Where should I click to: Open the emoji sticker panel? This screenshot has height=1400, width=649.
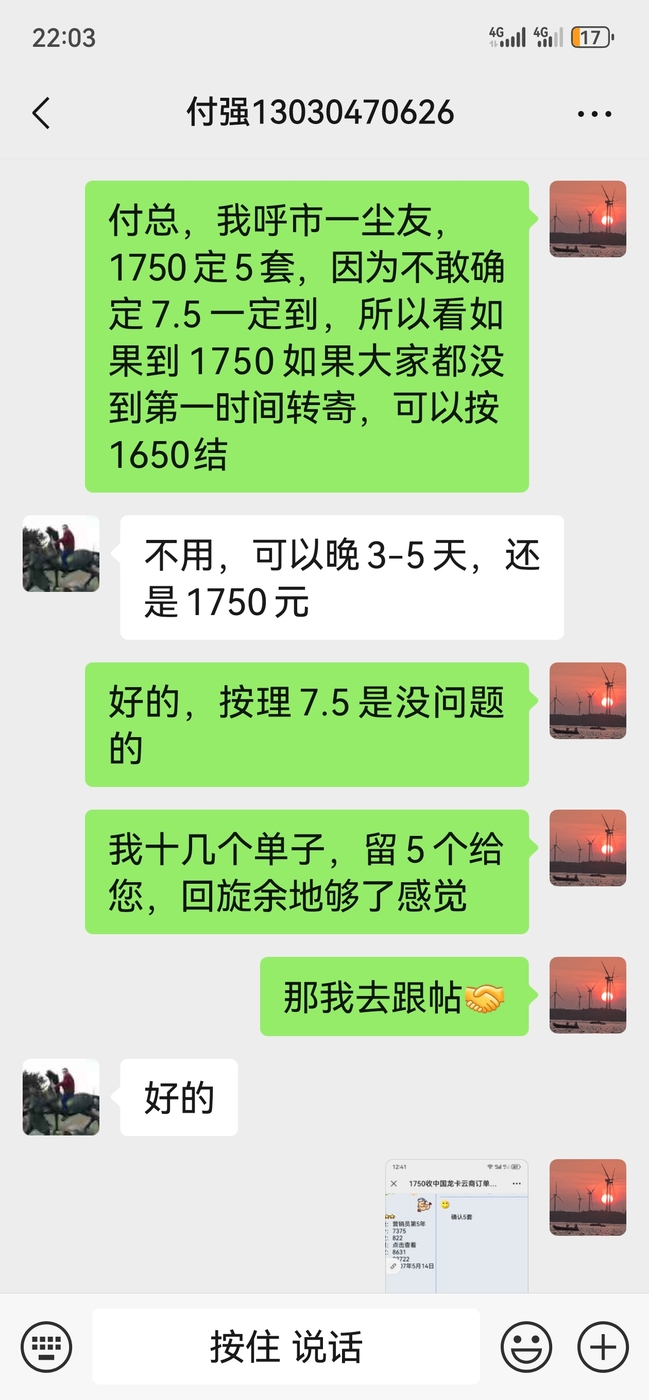point(526,1346)
